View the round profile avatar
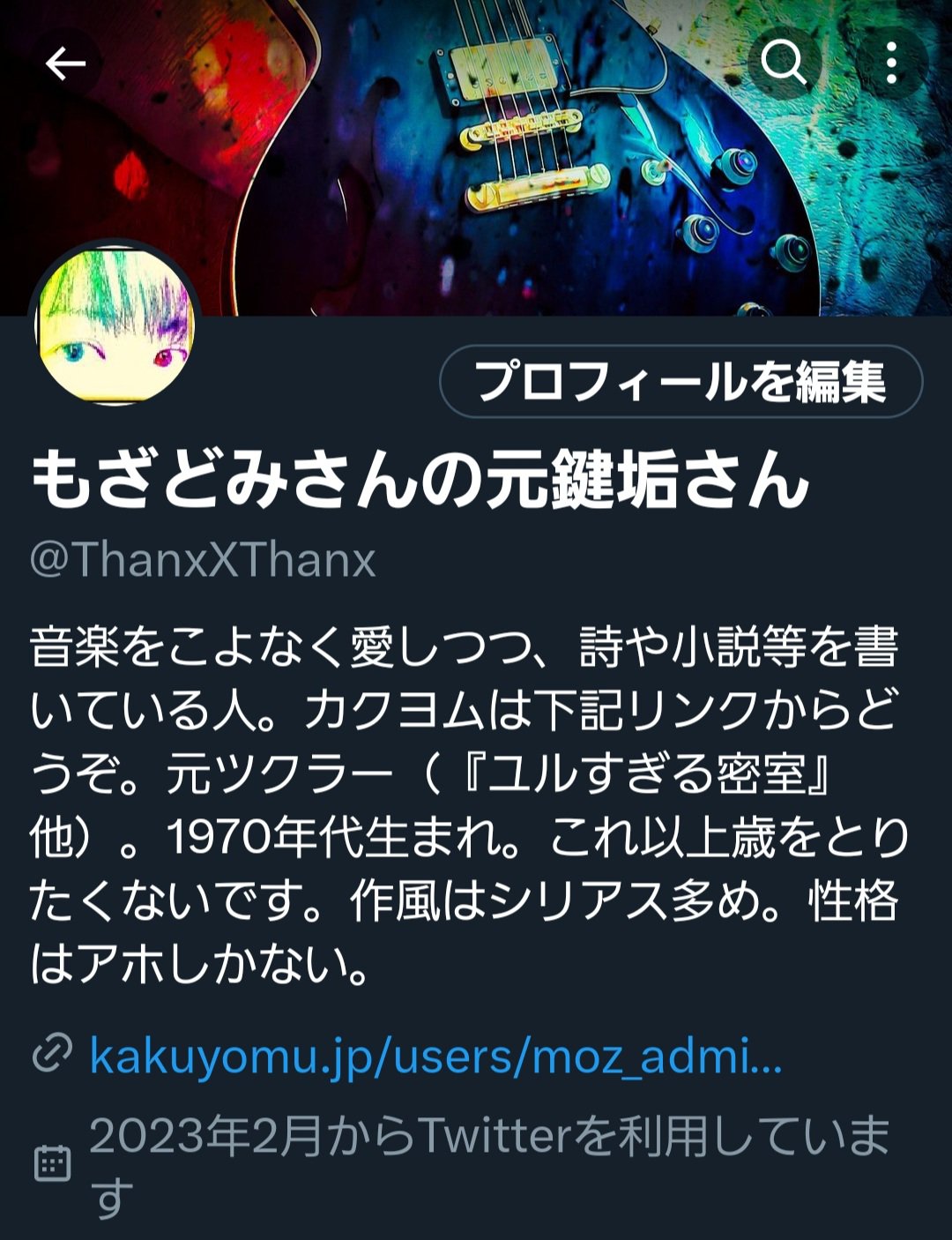The width and height of the screenshot is (952, 1240). coord(115,325)
